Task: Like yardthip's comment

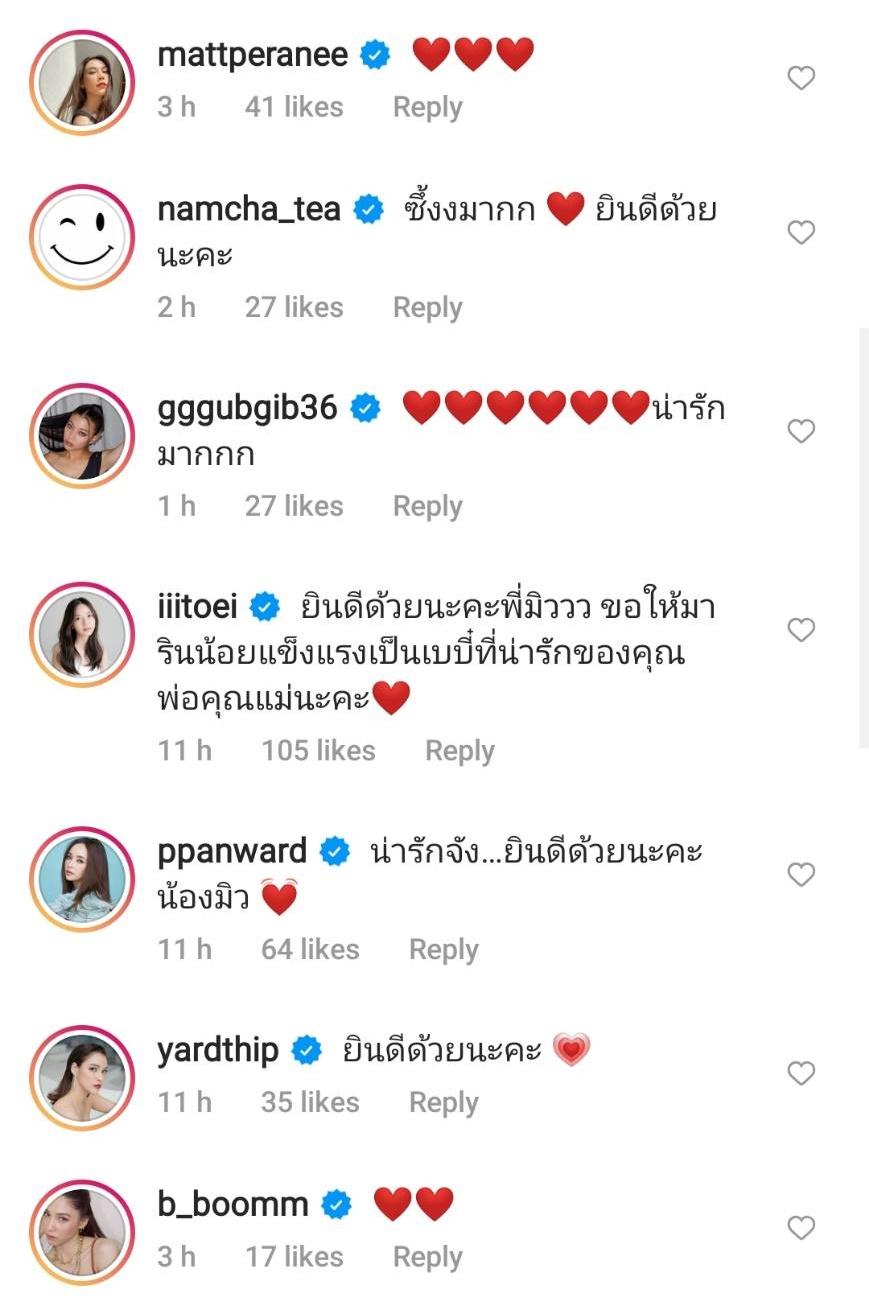Action: click(801, 1074)
